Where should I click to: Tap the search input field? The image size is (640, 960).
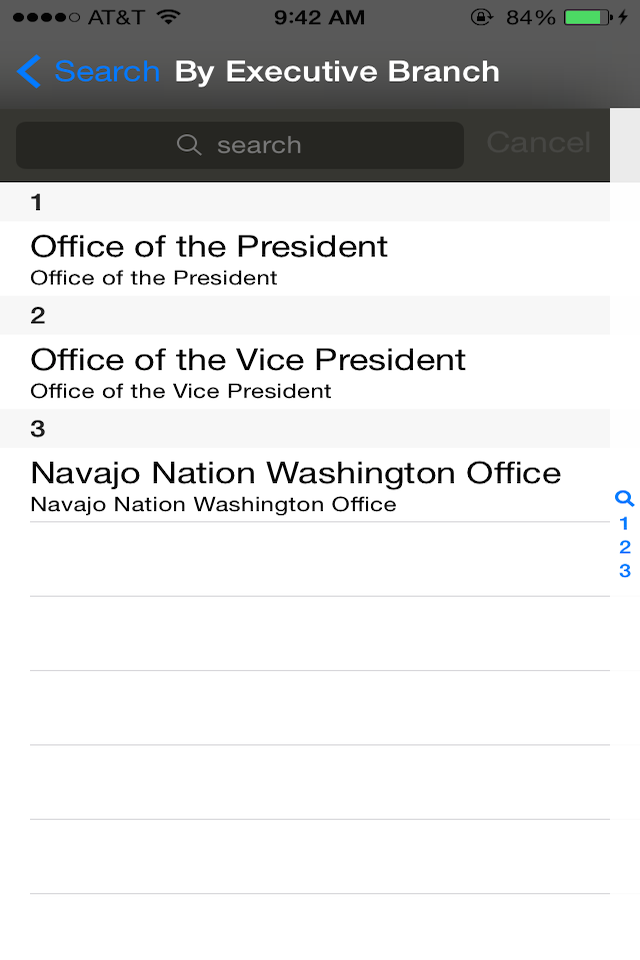tap(240, 145)
